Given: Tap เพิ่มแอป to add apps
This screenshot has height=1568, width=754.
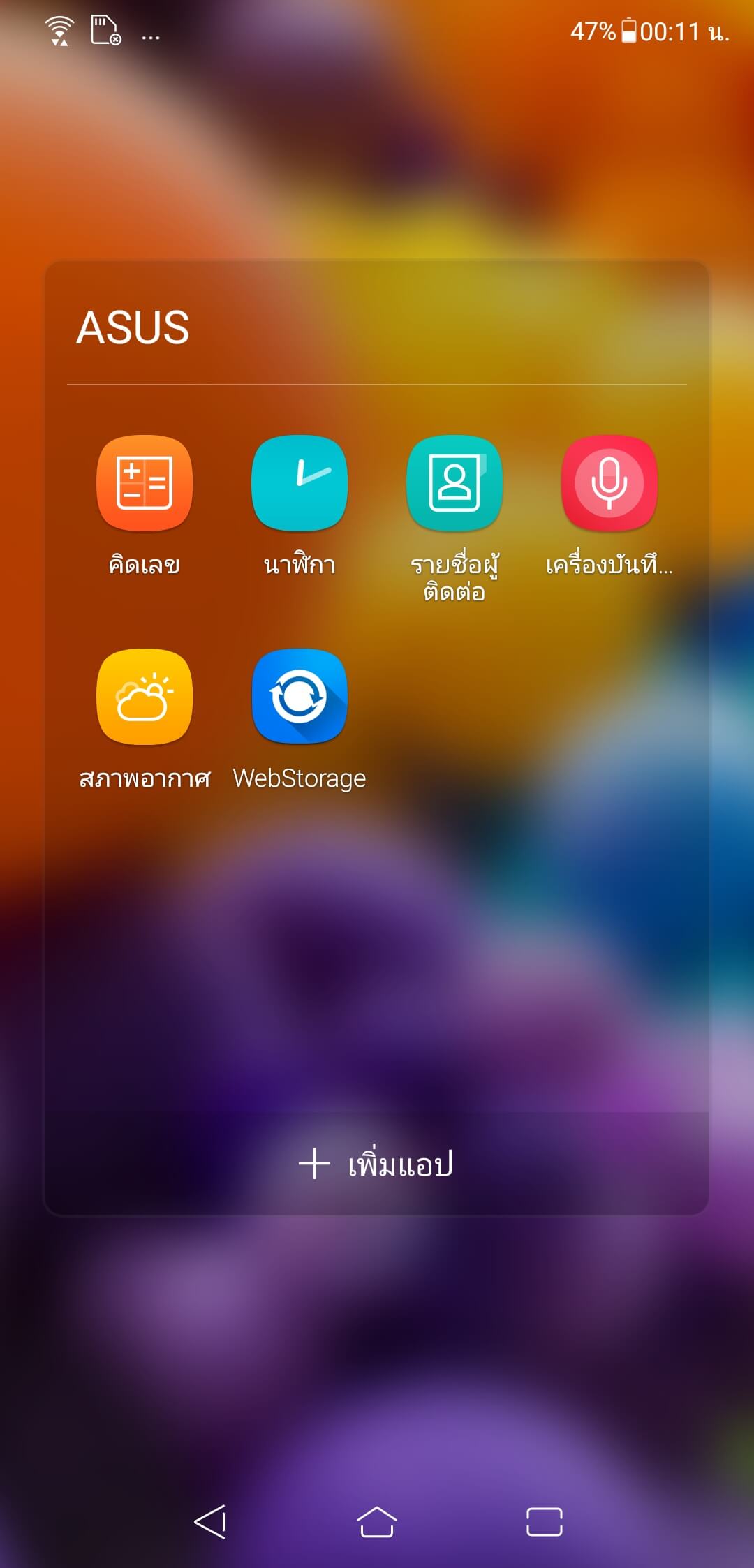Looking at the screenshot, I should pyautogui.click(x=377, y=1164).
